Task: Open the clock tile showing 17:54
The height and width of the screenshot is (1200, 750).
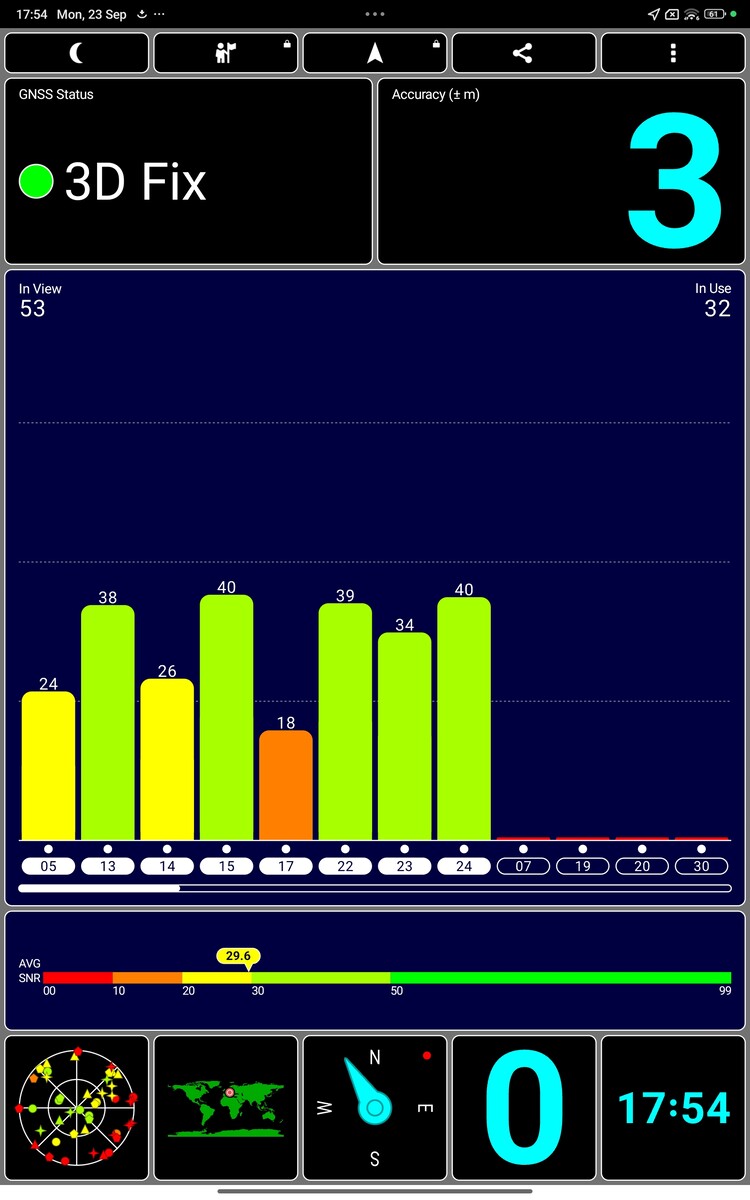Action: (x=673, y=1107)
